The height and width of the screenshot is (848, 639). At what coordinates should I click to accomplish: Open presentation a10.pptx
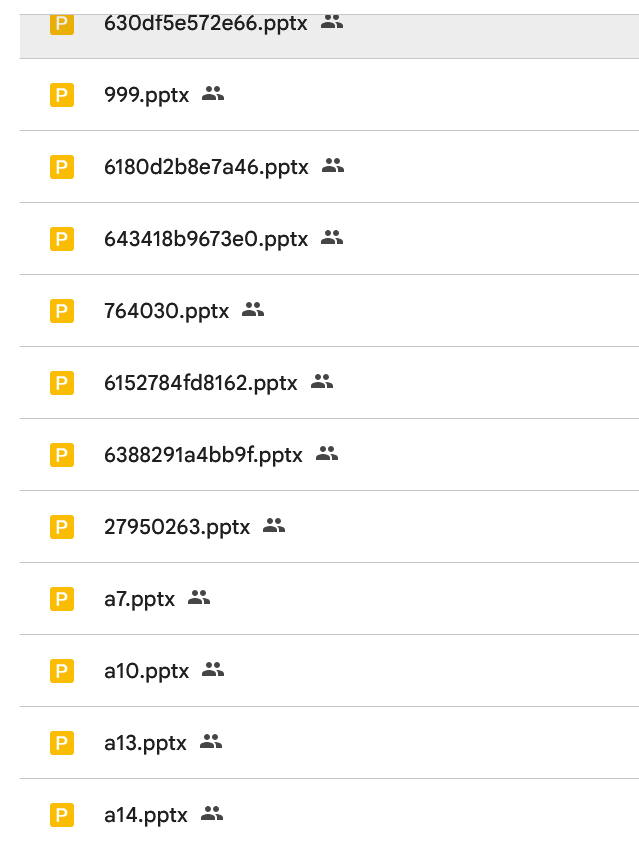(146, 671)
